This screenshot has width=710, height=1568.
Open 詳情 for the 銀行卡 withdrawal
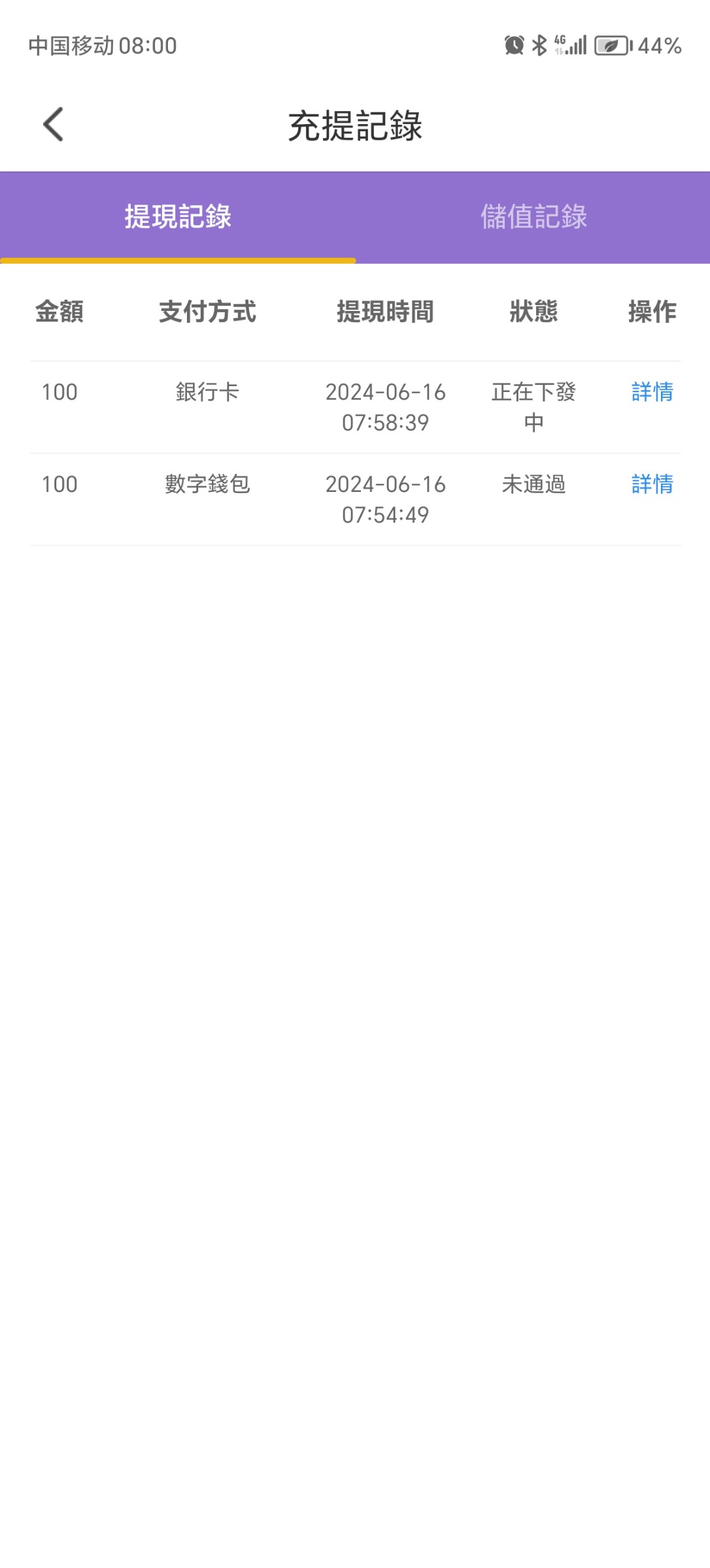click(651, 392)
